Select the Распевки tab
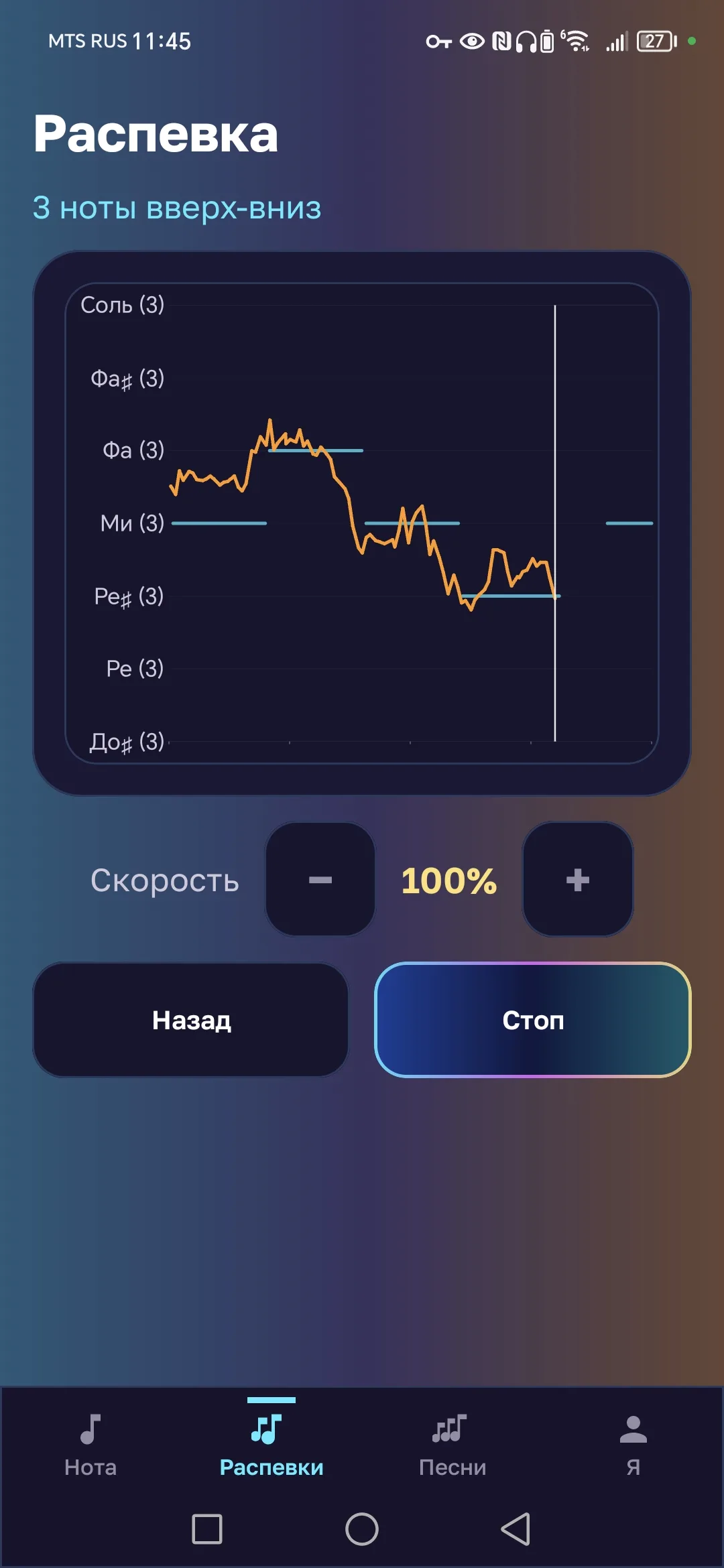 click(271, 1445)
